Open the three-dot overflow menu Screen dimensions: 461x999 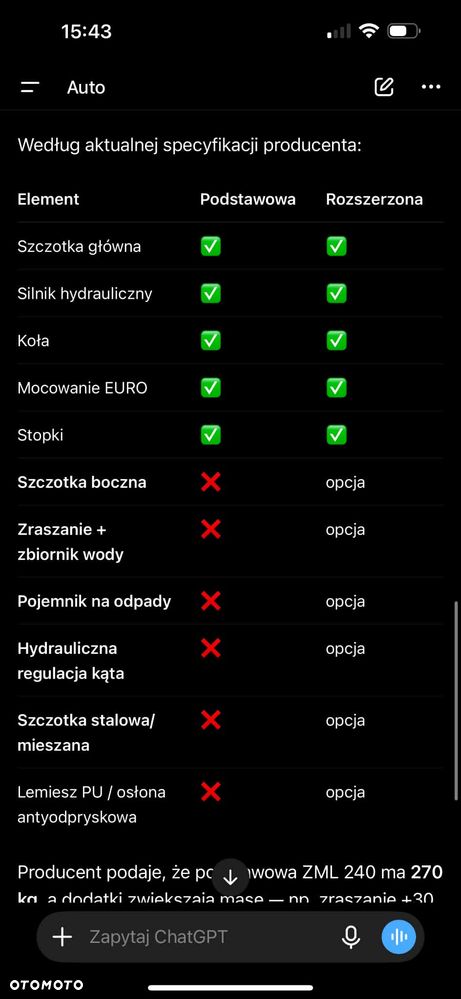pyautogui.click(x=431, y=87)
